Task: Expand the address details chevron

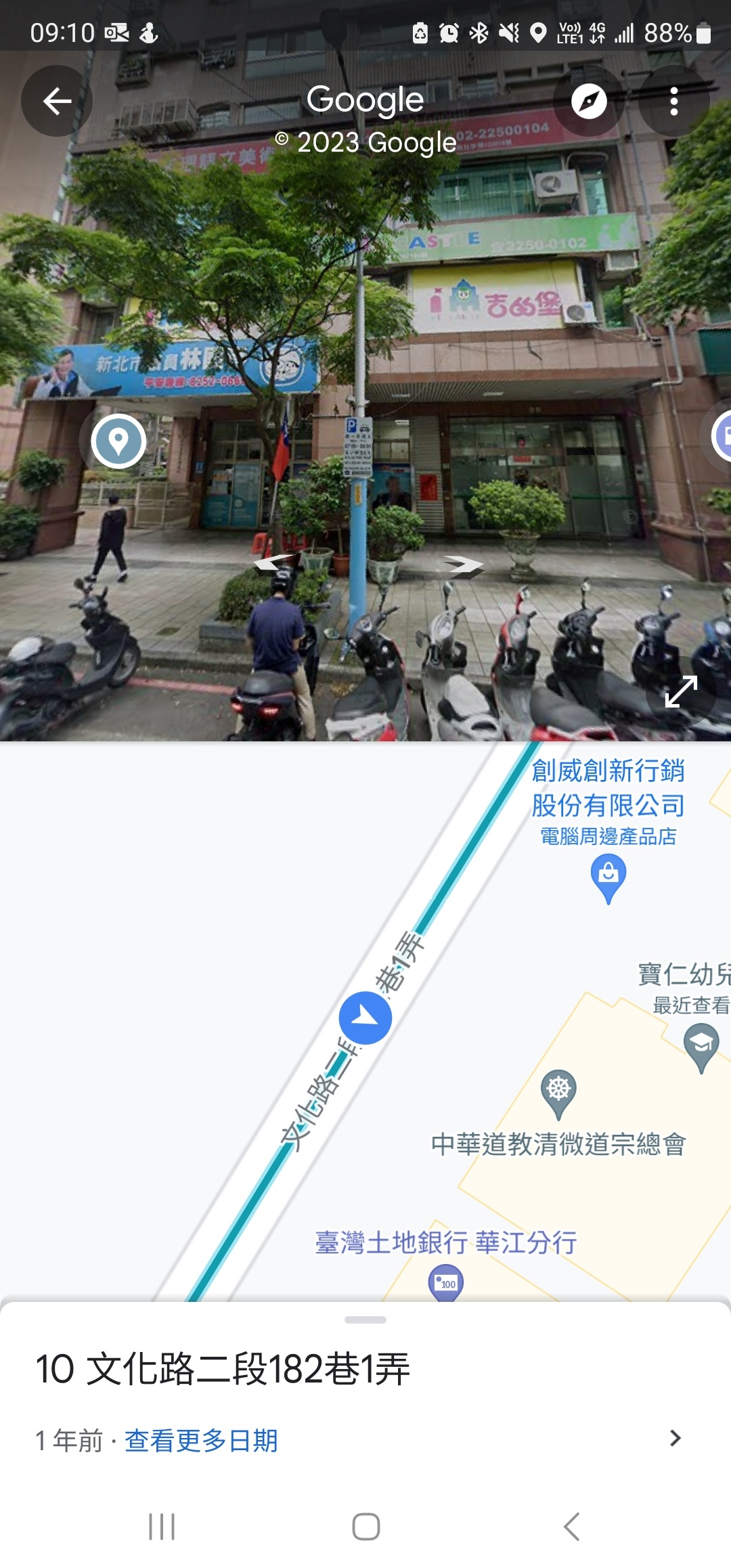Action: point(675,1438)
